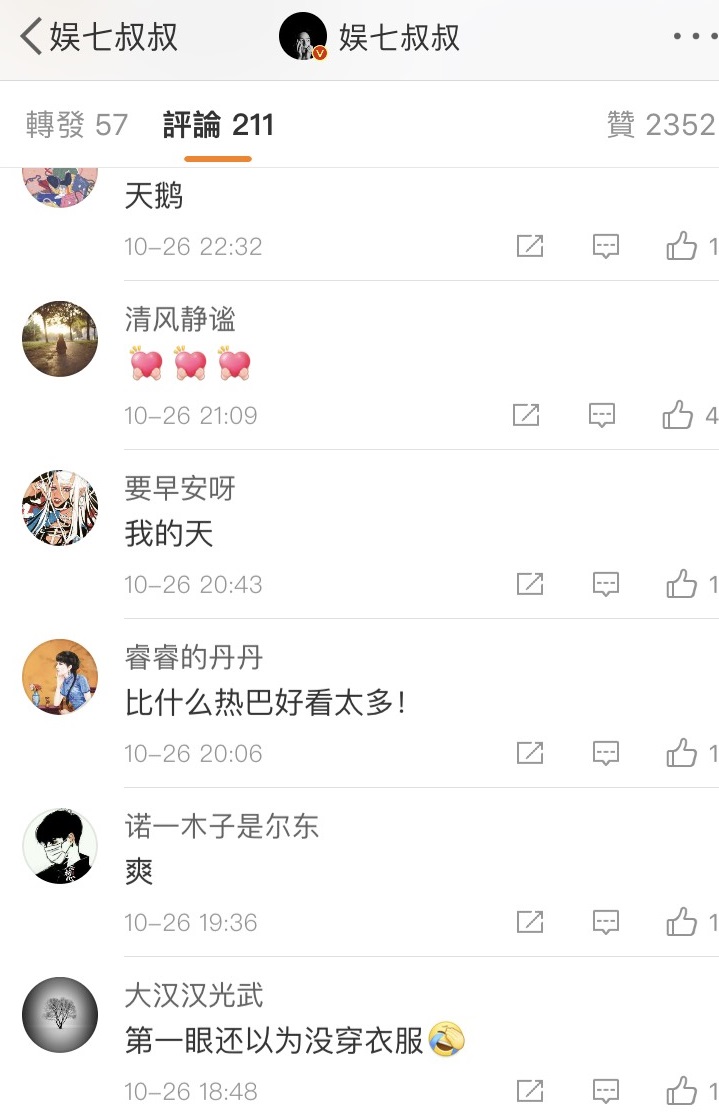Open 娱七叔叔's profile avatar in the header

click(303, 37)
